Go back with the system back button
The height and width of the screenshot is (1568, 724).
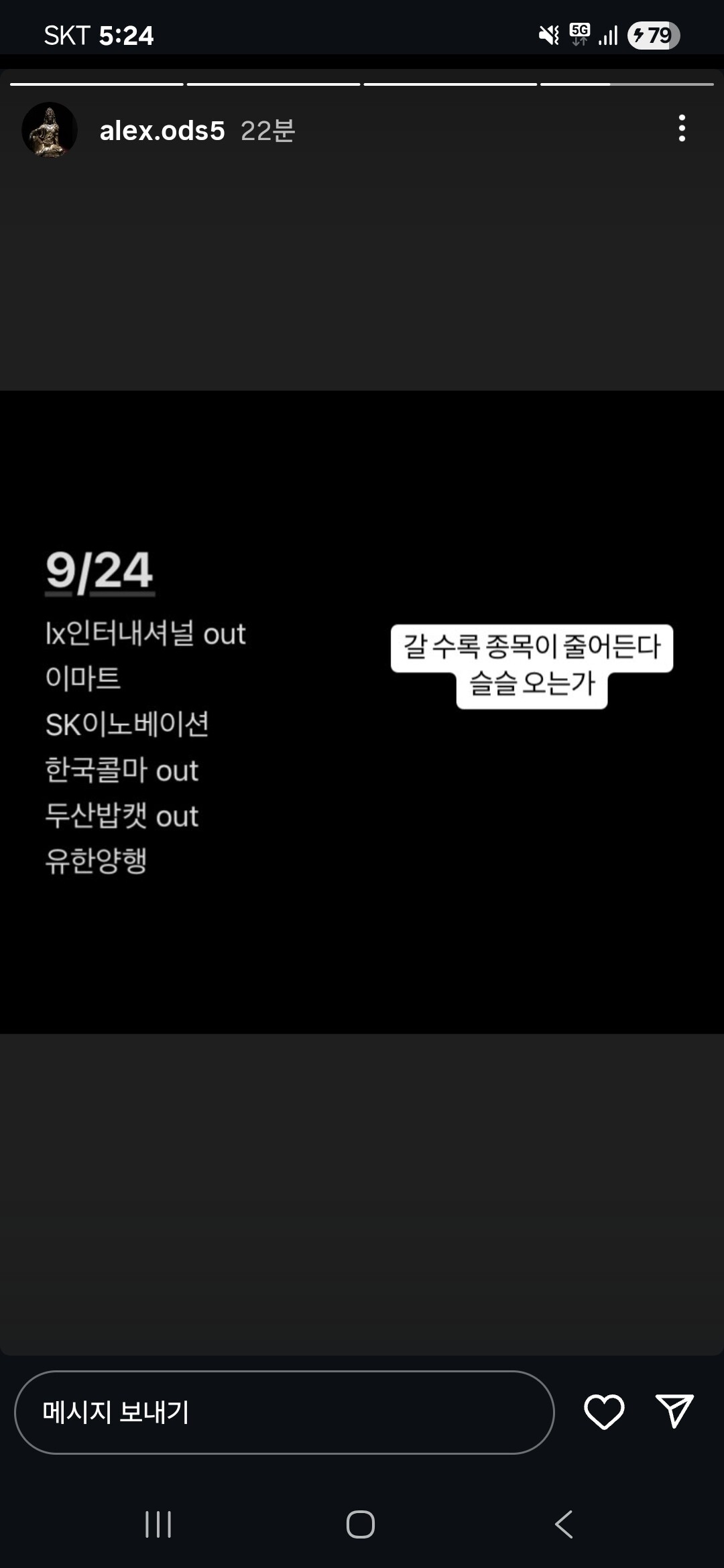[564, 1524]
